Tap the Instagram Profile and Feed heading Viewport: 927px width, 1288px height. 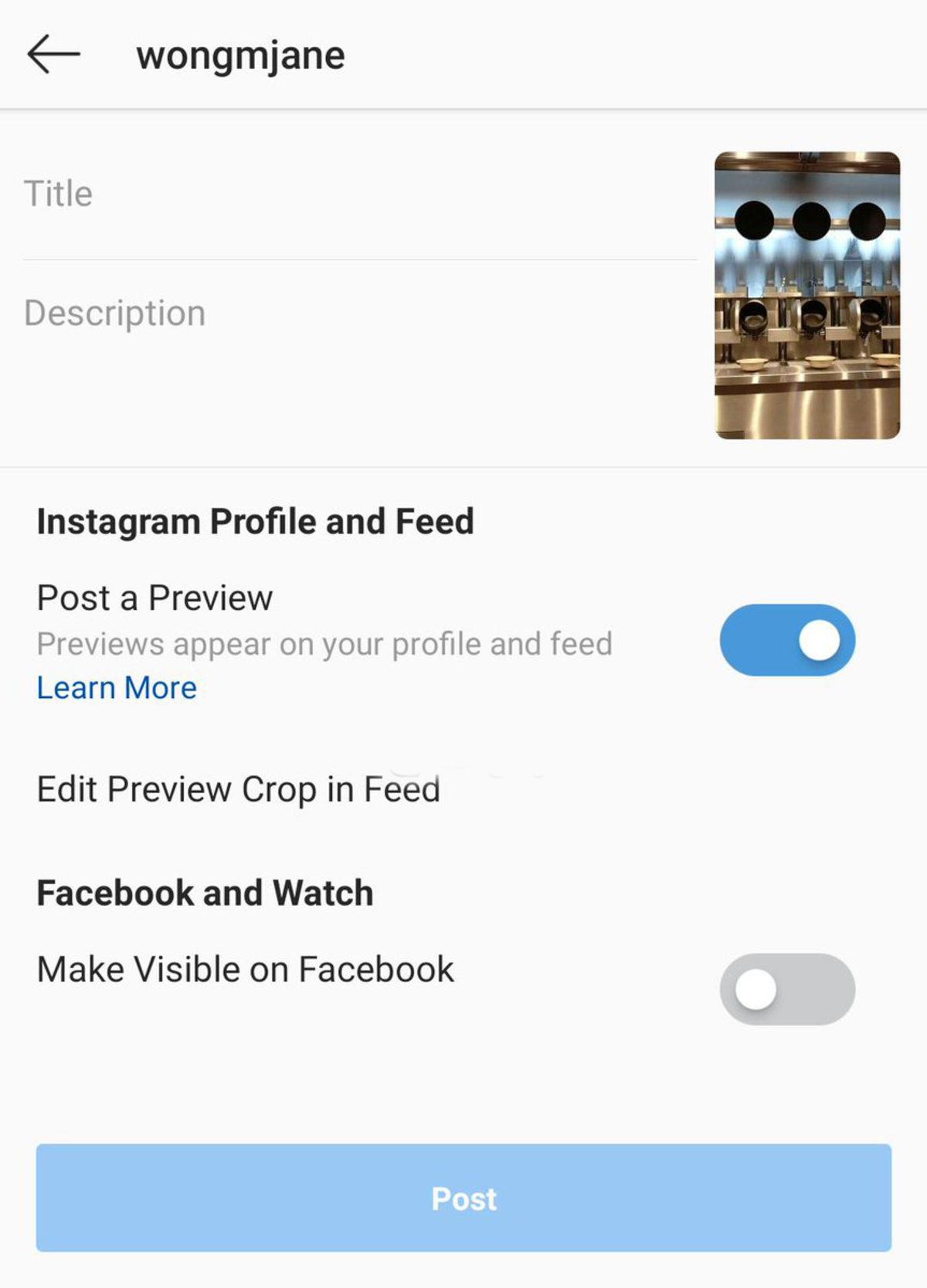click(255, 520)
